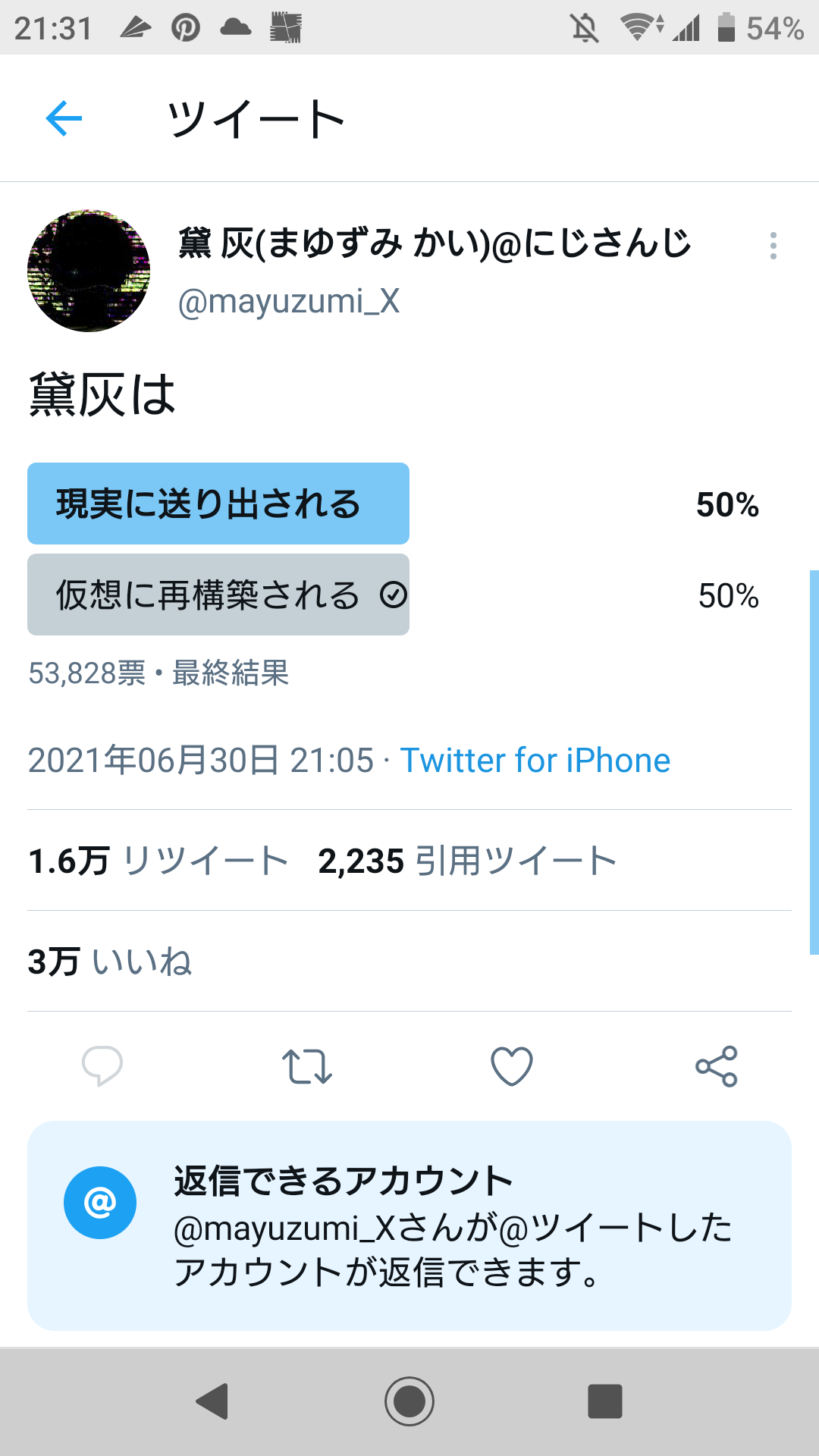This screenshot has width=819, height=1456.
Task: View the 2,235 quote tweets
Action: click(x=467, y=861)
